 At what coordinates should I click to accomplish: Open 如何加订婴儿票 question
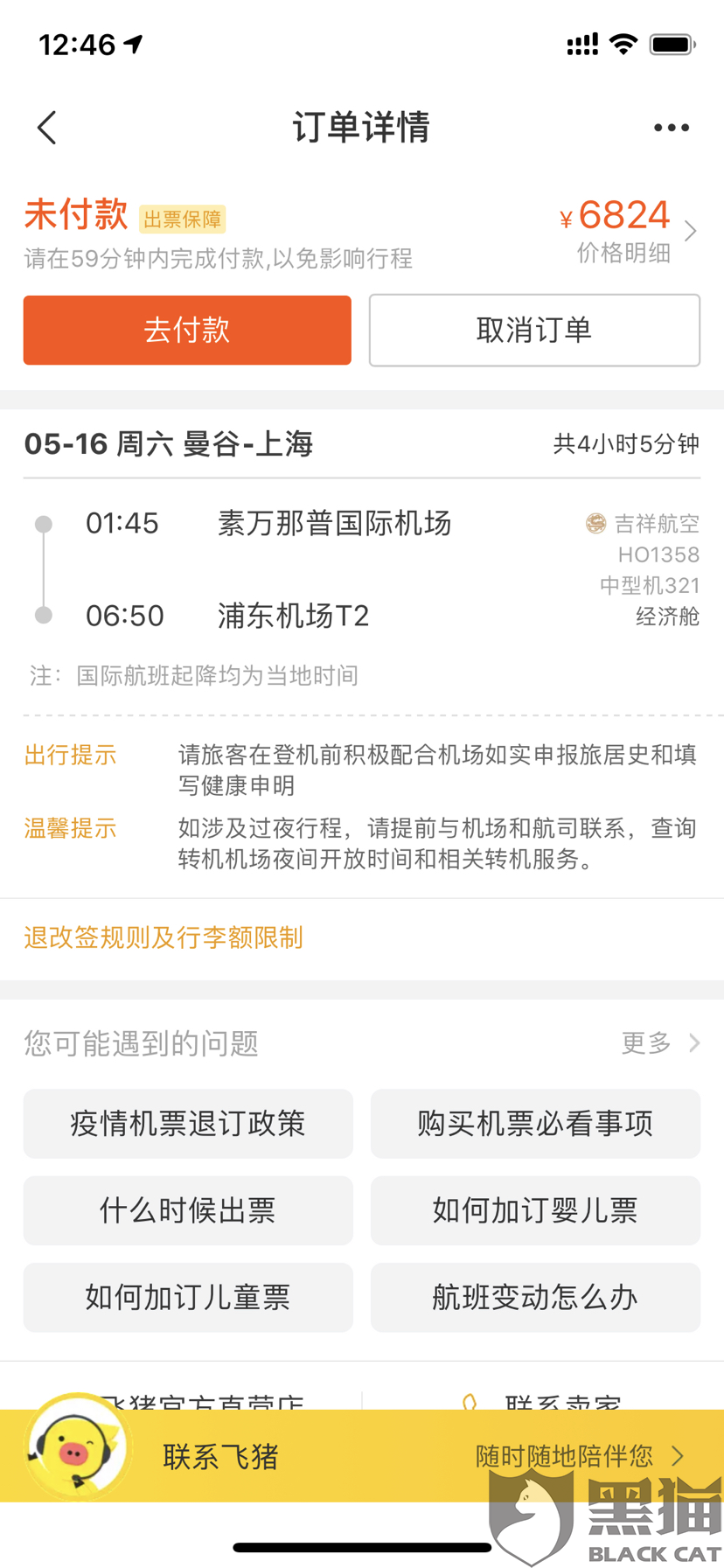(535, 1210)
